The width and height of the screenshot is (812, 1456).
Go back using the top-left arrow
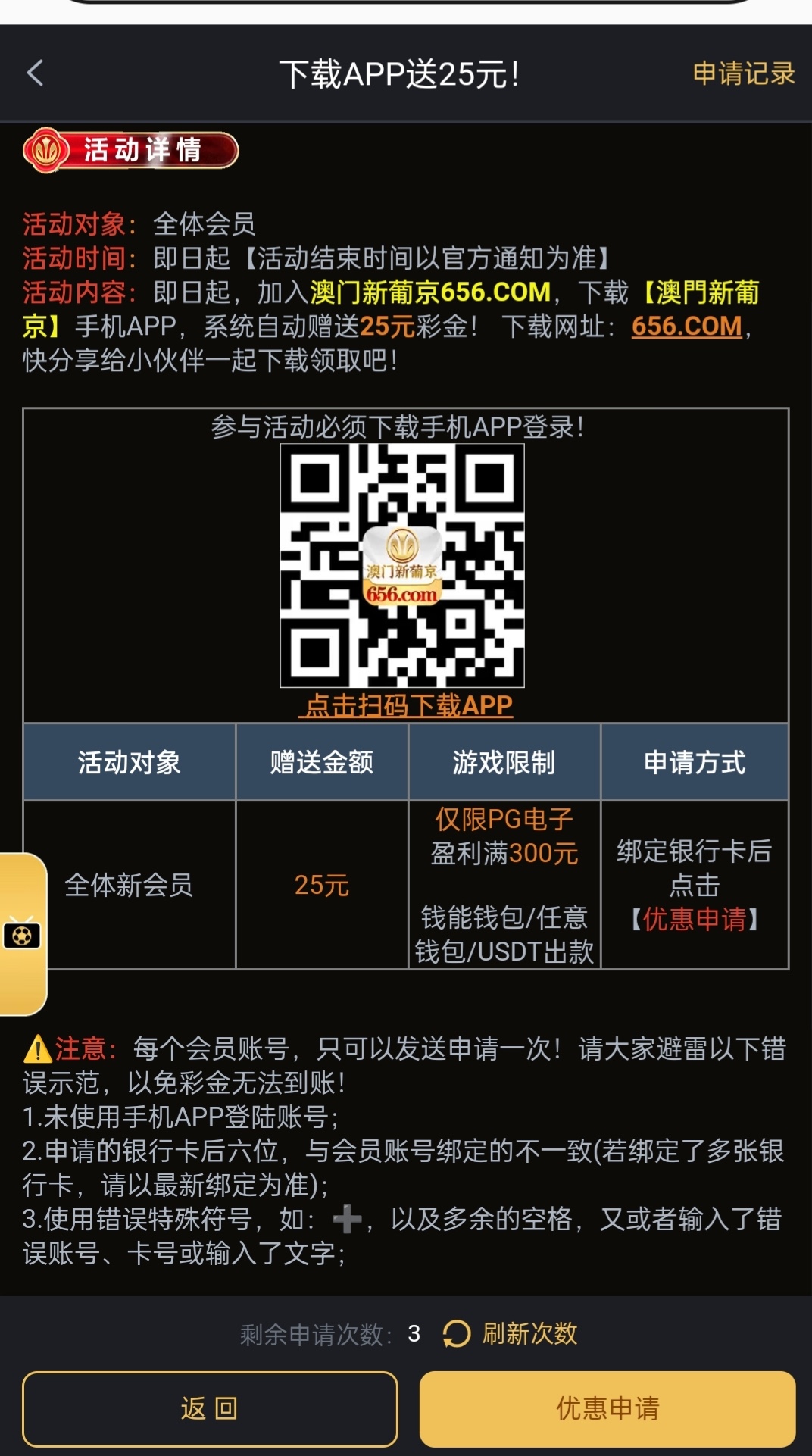tap(36, 73)
